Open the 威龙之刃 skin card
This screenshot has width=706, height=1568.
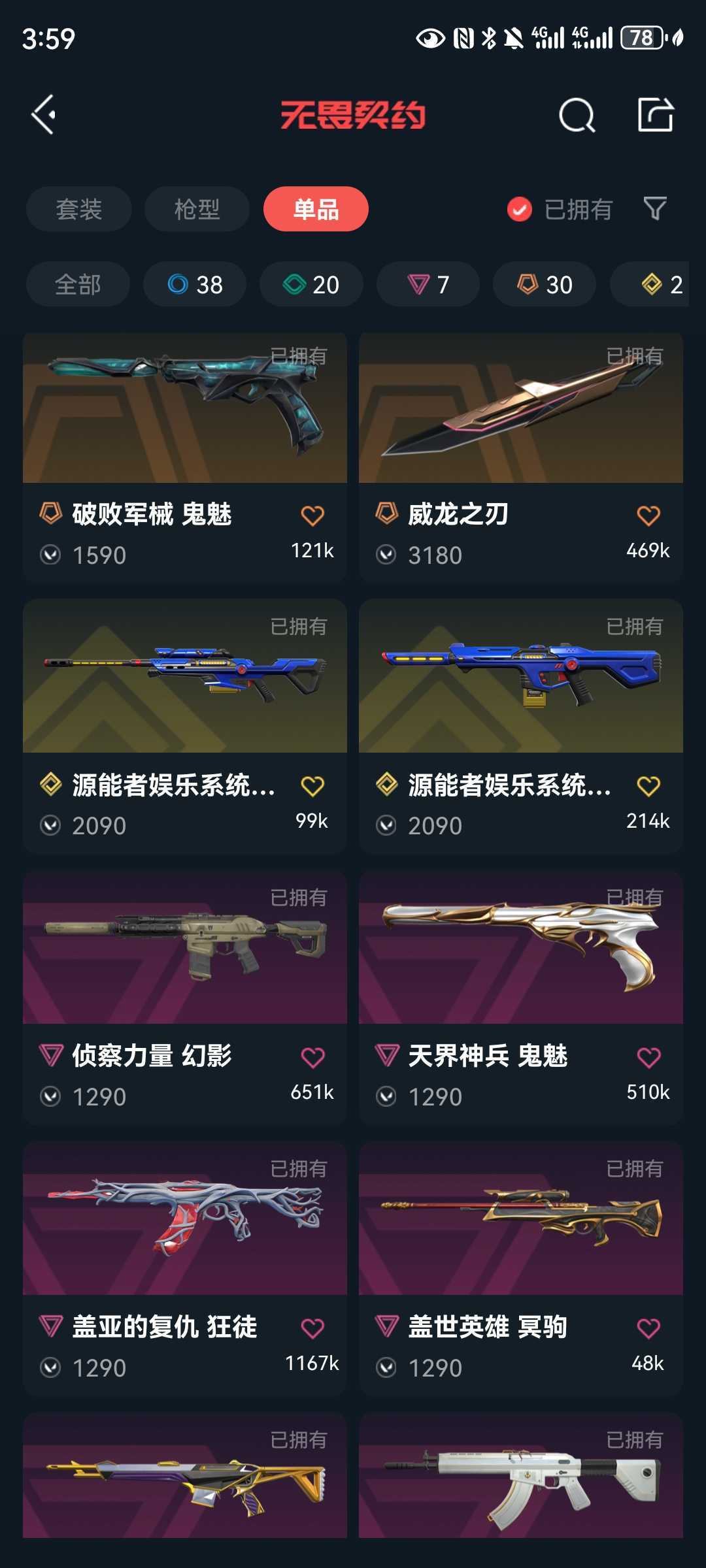(x=521, y=457)
